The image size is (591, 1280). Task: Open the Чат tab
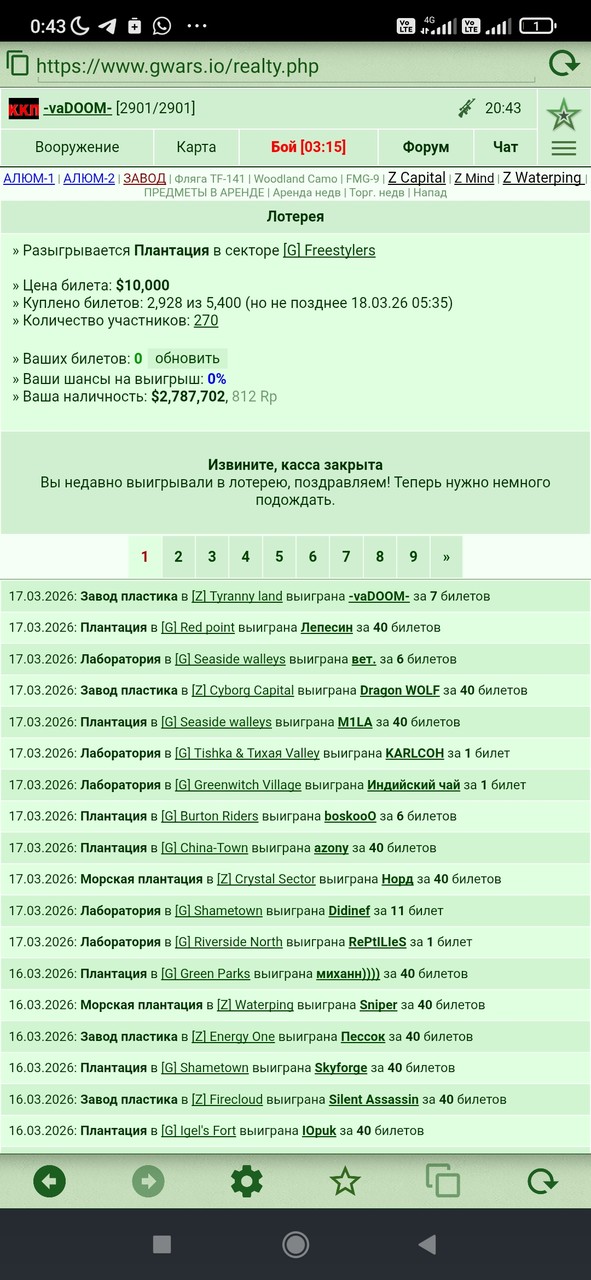click(506, 147)
